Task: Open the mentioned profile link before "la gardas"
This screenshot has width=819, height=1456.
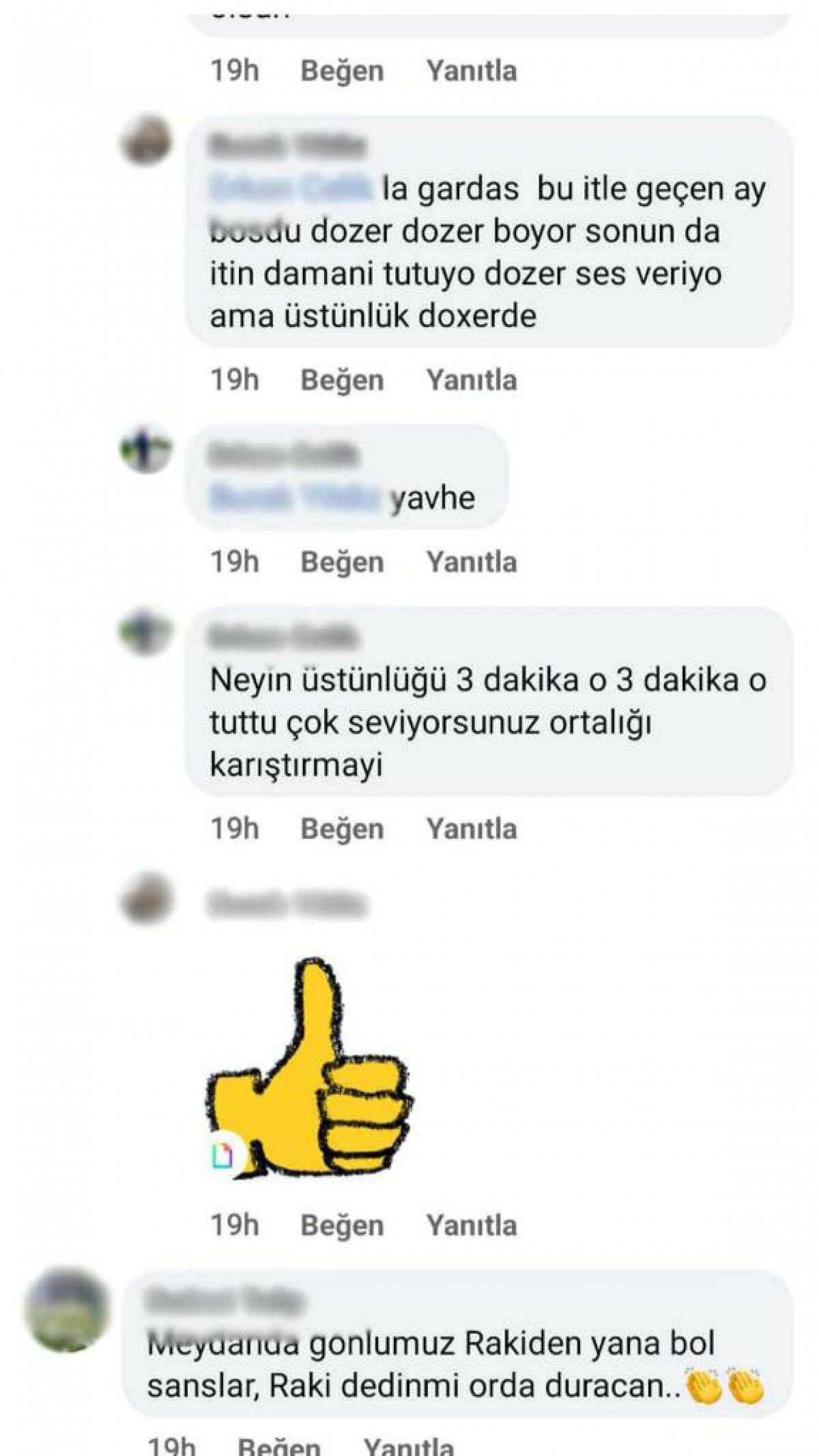Action: point(292,189)
